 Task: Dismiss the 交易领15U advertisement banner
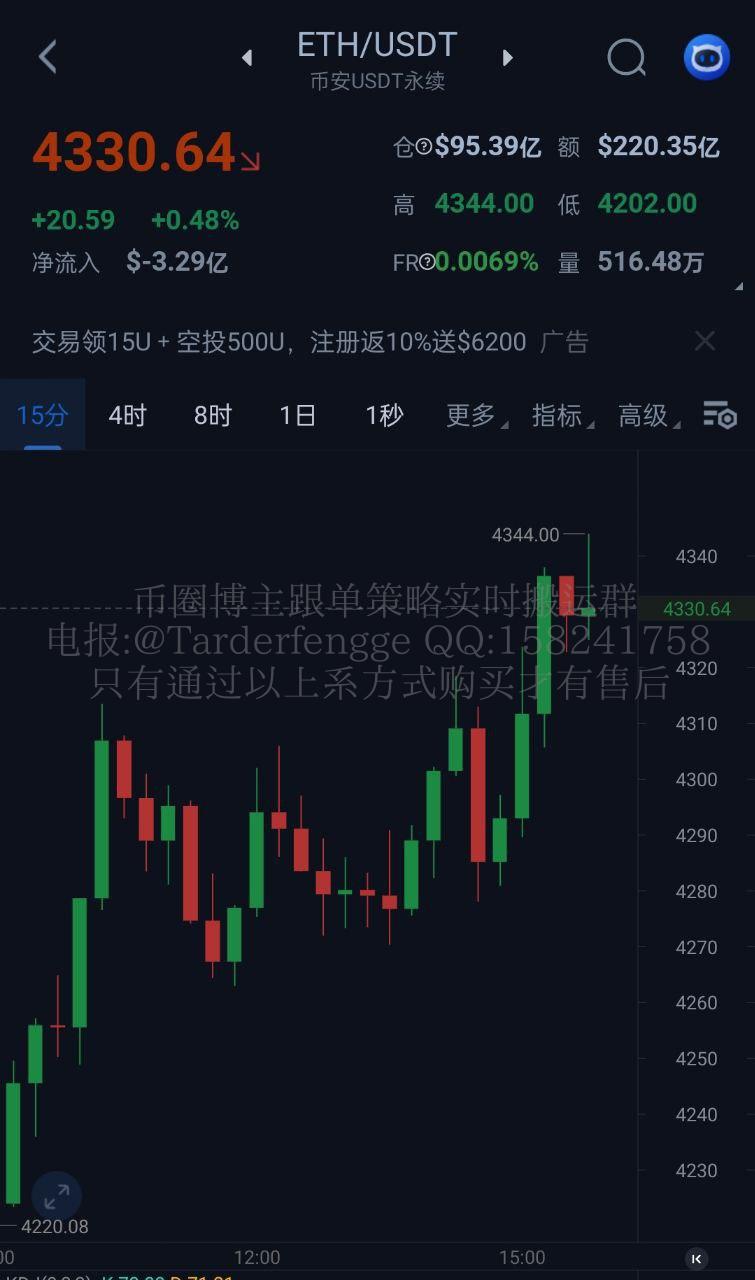(x=705, y=341)
